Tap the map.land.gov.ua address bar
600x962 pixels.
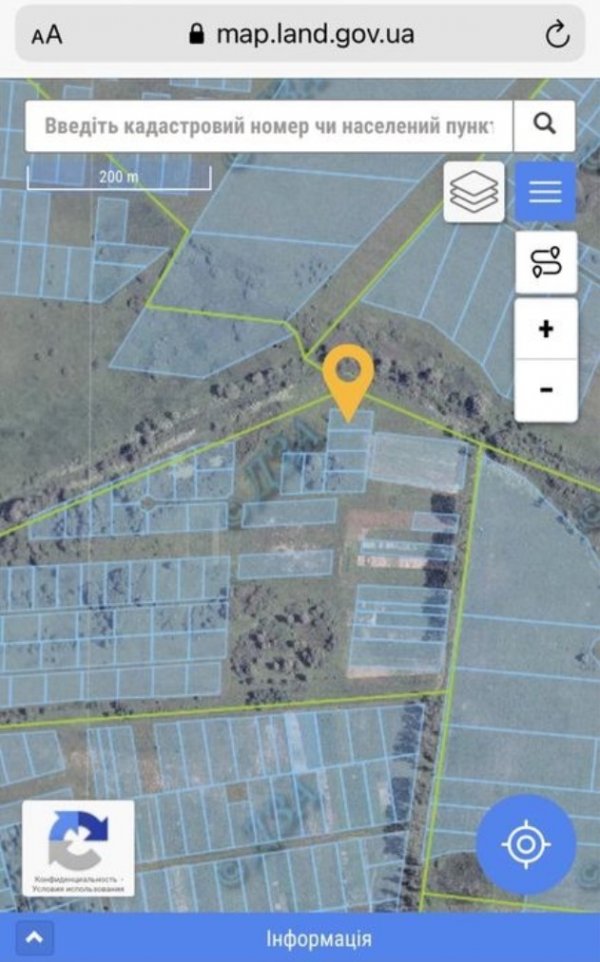(x=300, y=36)
